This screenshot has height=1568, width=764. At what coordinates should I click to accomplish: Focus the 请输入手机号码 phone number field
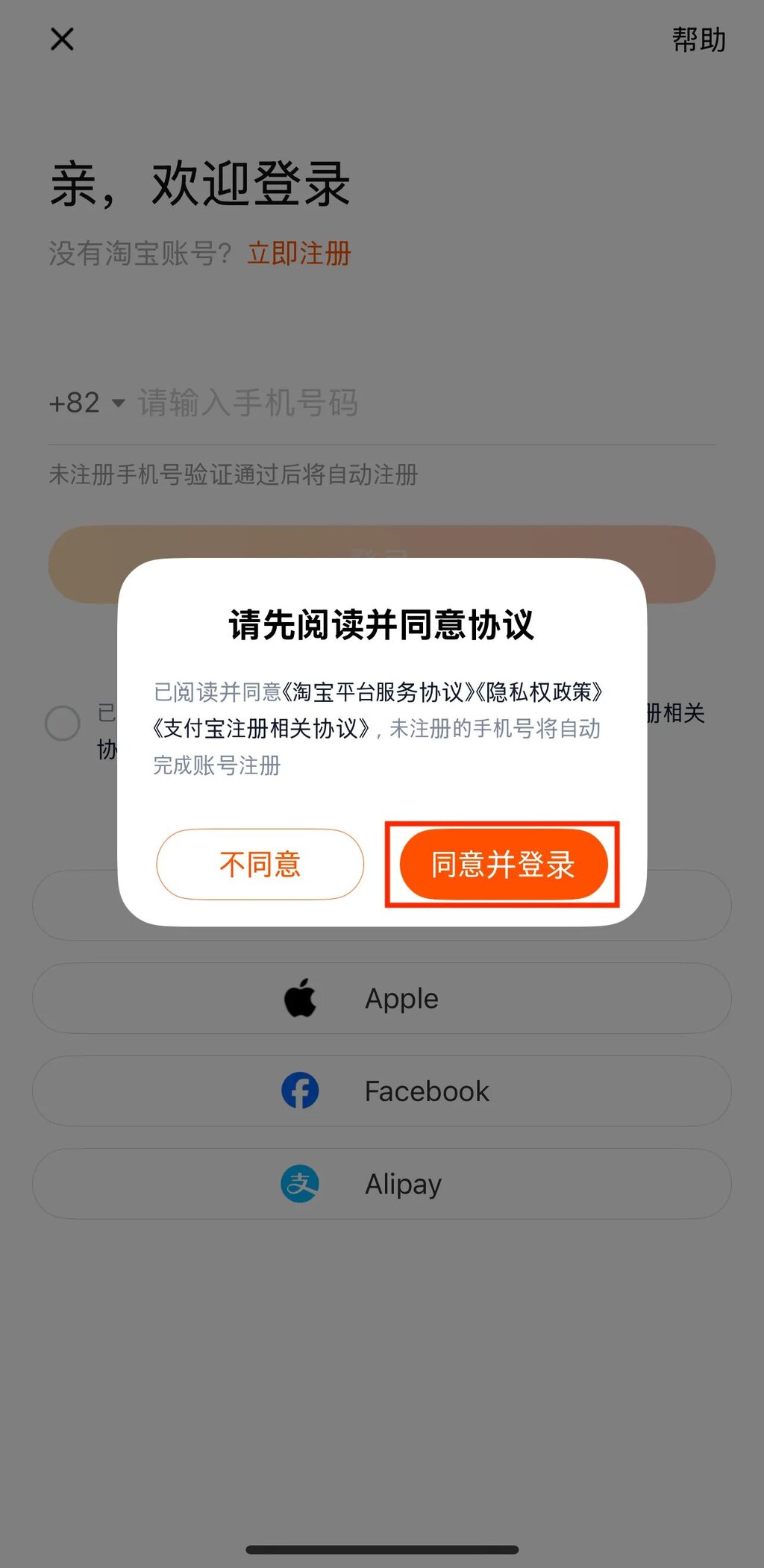click(425, 403)
